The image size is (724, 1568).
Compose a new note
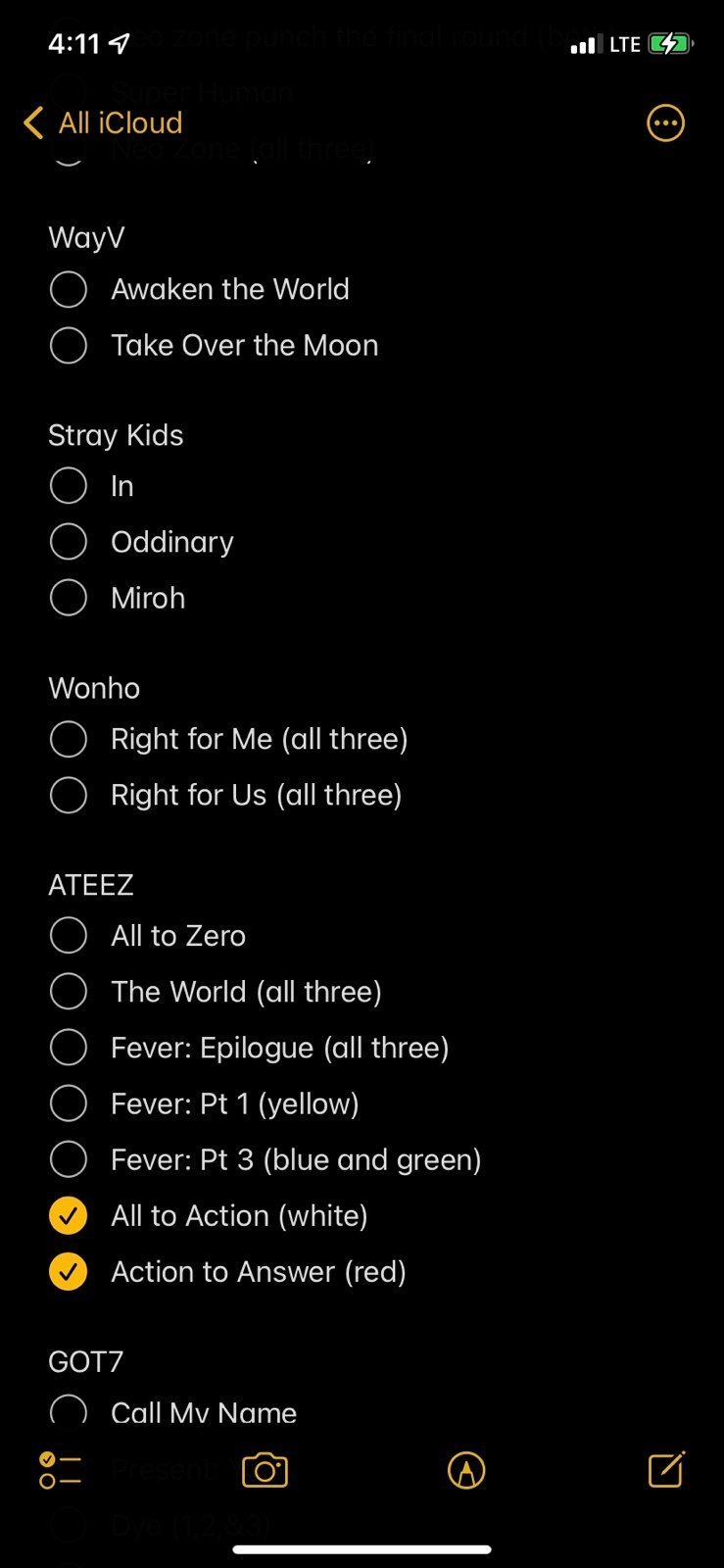666,1469
